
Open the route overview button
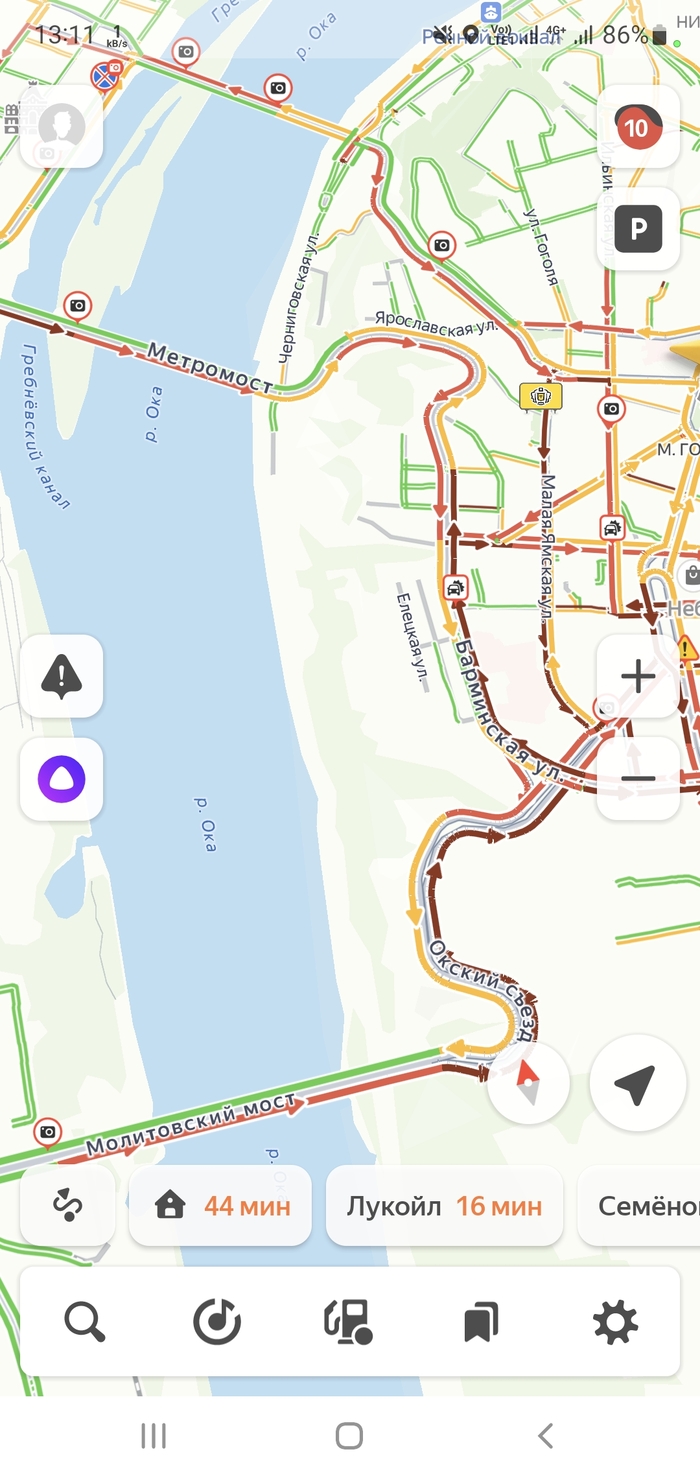(x=68, y=1206)
